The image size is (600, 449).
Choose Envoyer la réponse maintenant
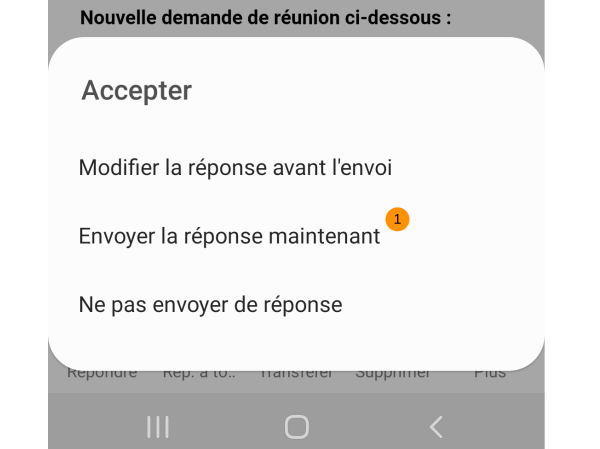[x=229, y=237]
